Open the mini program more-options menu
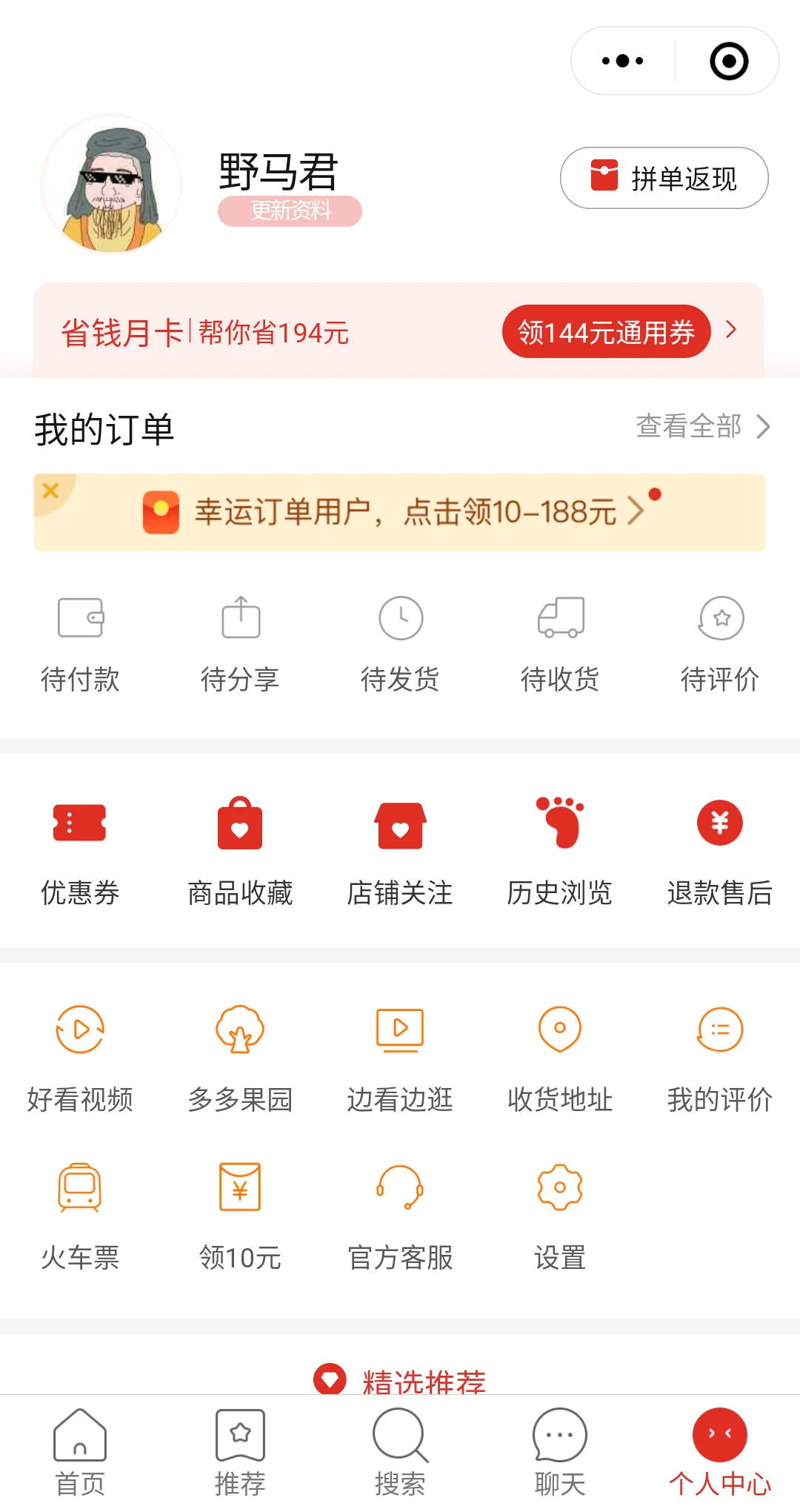This screenshot has width=800, height=1512. pos(622,61)
